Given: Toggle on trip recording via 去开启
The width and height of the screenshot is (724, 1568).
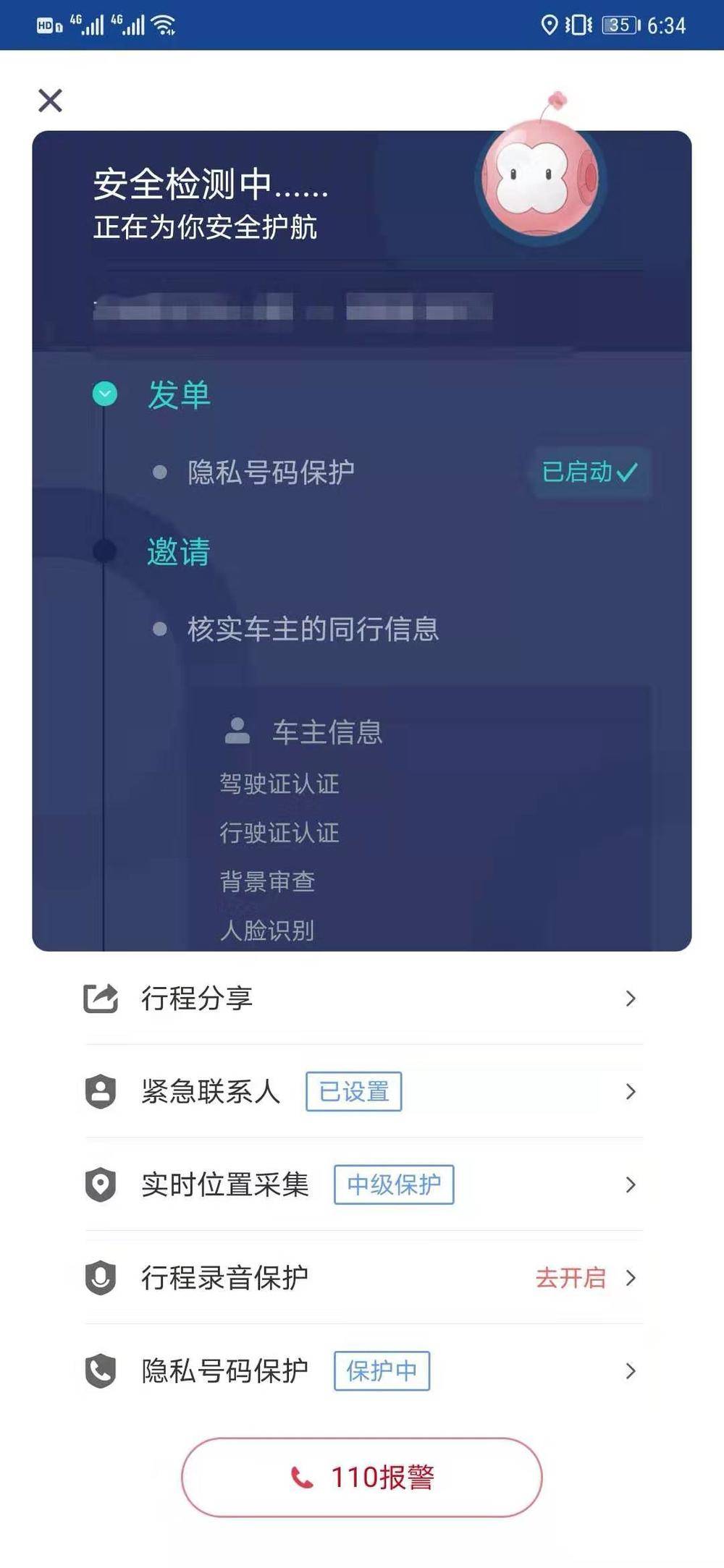Looking at the screenshot, I should [571, 1276].
